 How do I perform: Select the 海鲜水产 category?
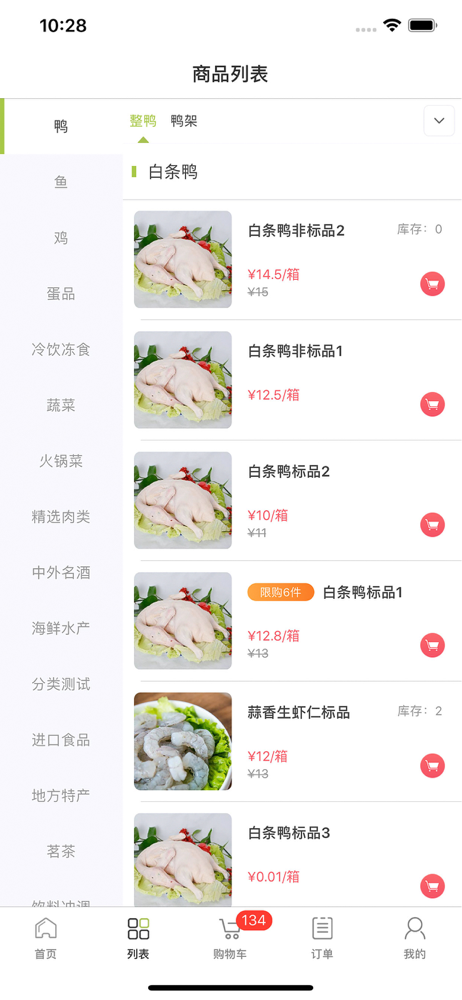click(61, 628)
